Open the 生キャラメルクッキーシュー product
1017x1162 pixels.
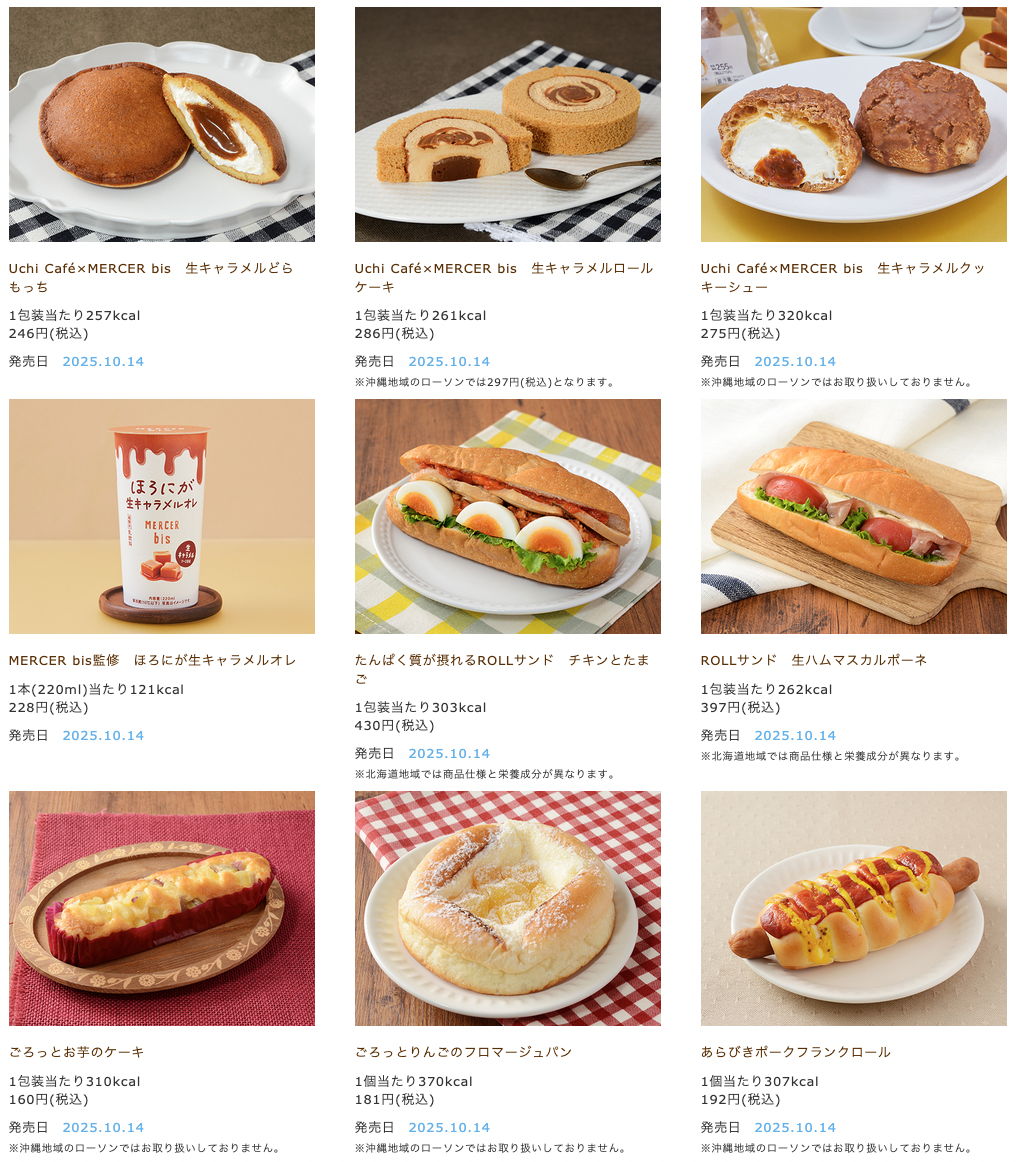point(853,125)
